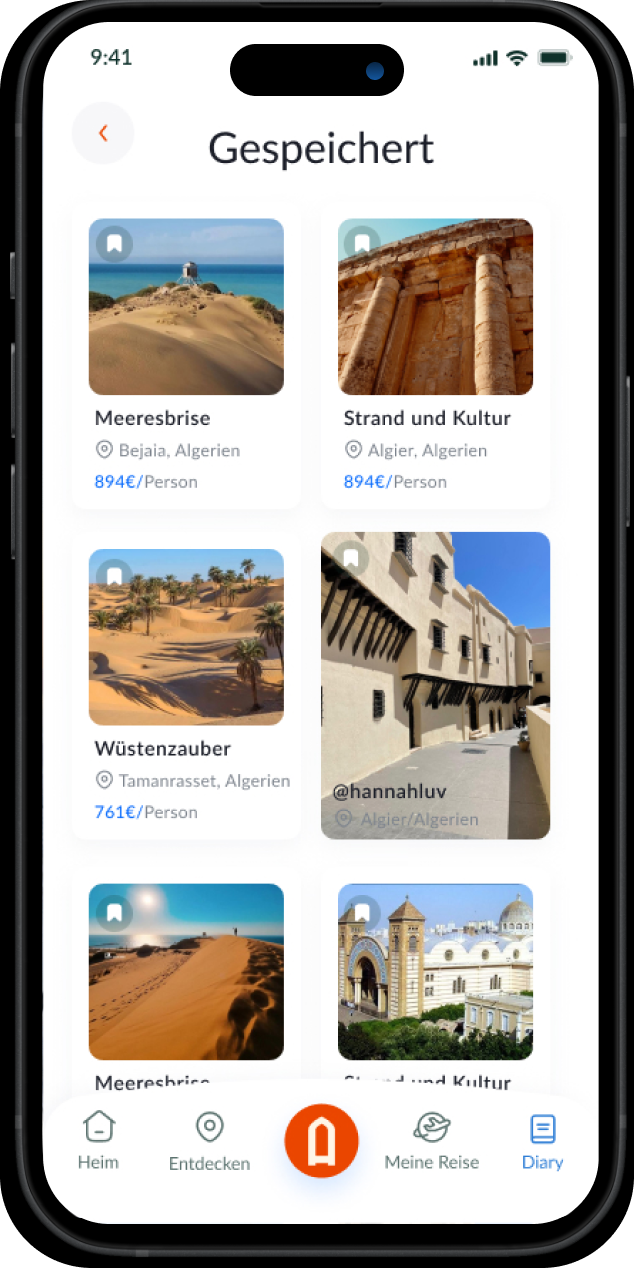634x1268 pixels.
Task: Tap the orange center action button
Action: pyautogui.click(x=321, y=1141)
